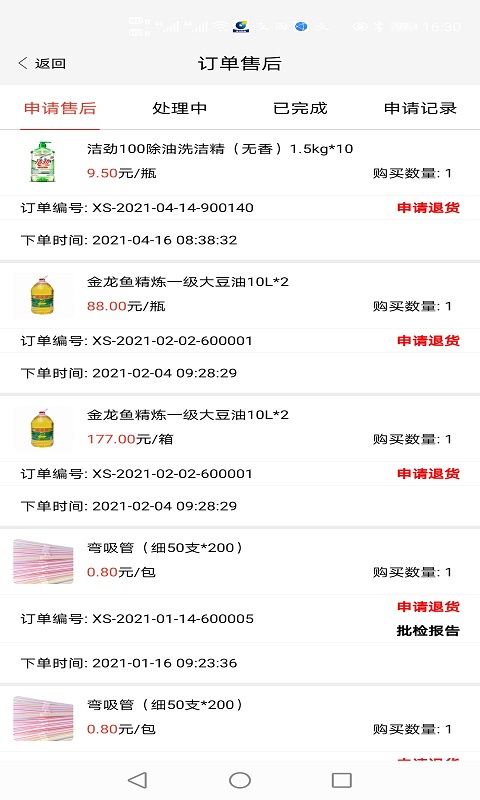Tap 申请退货 for the 88.00元/瓶 soybean oil
The width and height of the screenshot is (480, 800).
428,341
